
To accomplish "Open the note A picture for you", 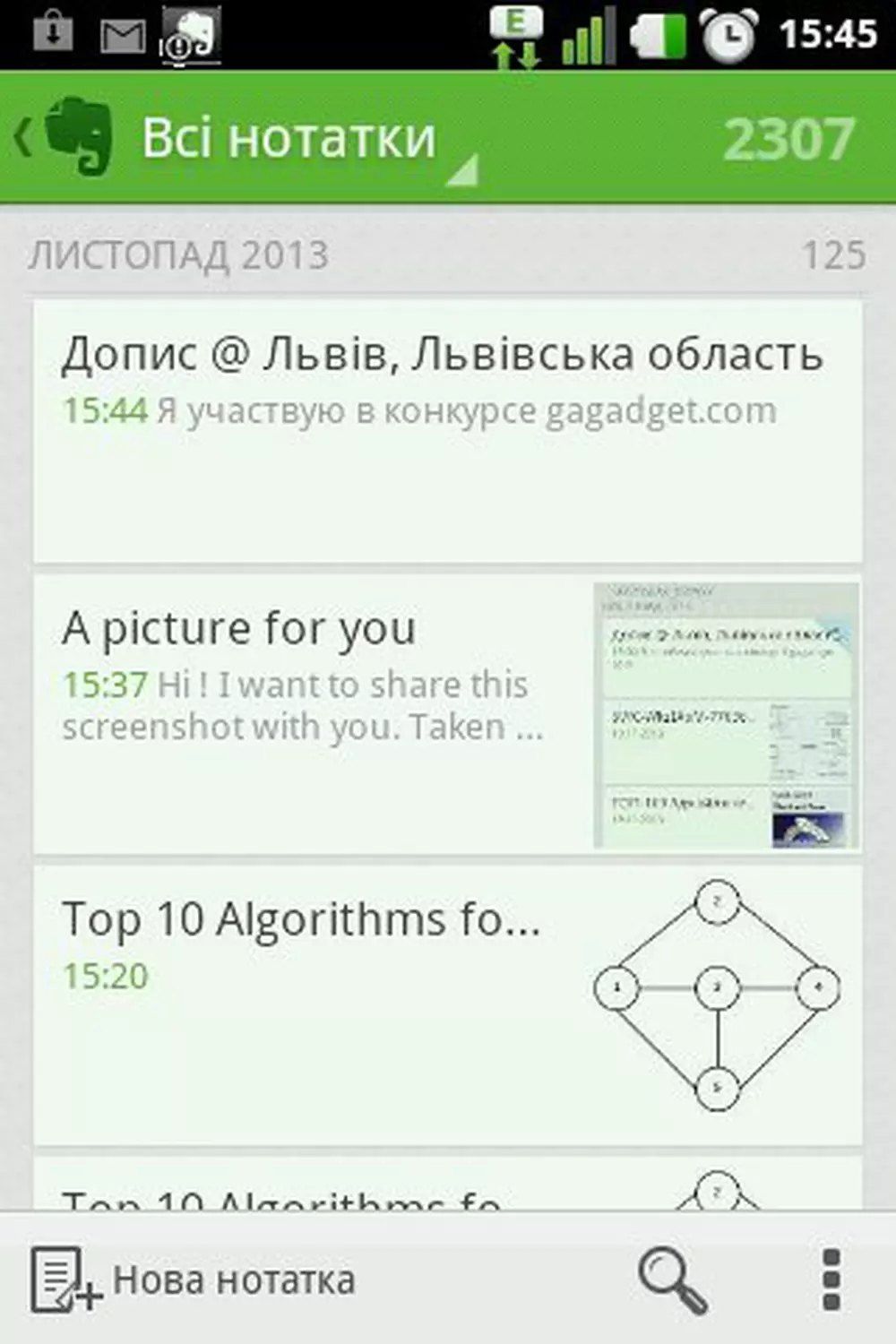I will tap(447, 714).
